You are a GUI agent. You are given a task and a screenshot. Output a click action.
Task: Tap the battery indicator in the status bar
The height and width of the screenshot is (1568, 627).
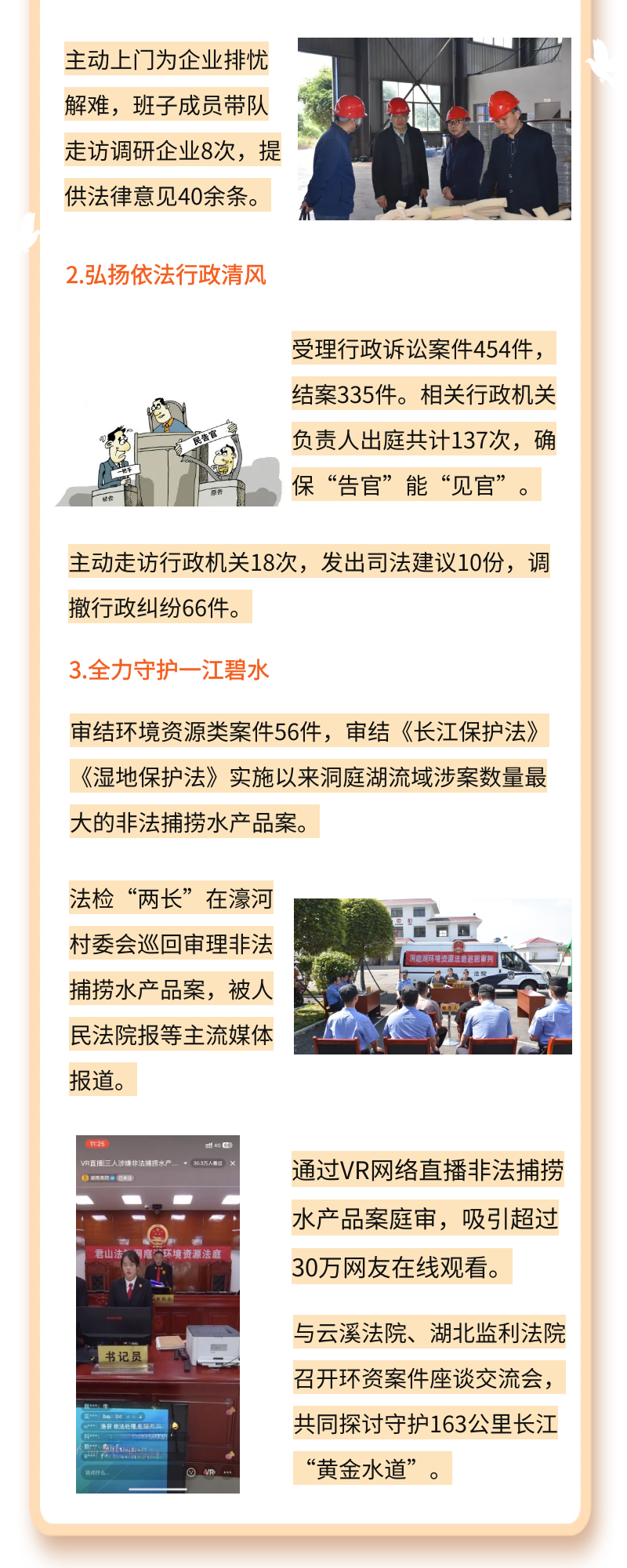coord(226,1145)
